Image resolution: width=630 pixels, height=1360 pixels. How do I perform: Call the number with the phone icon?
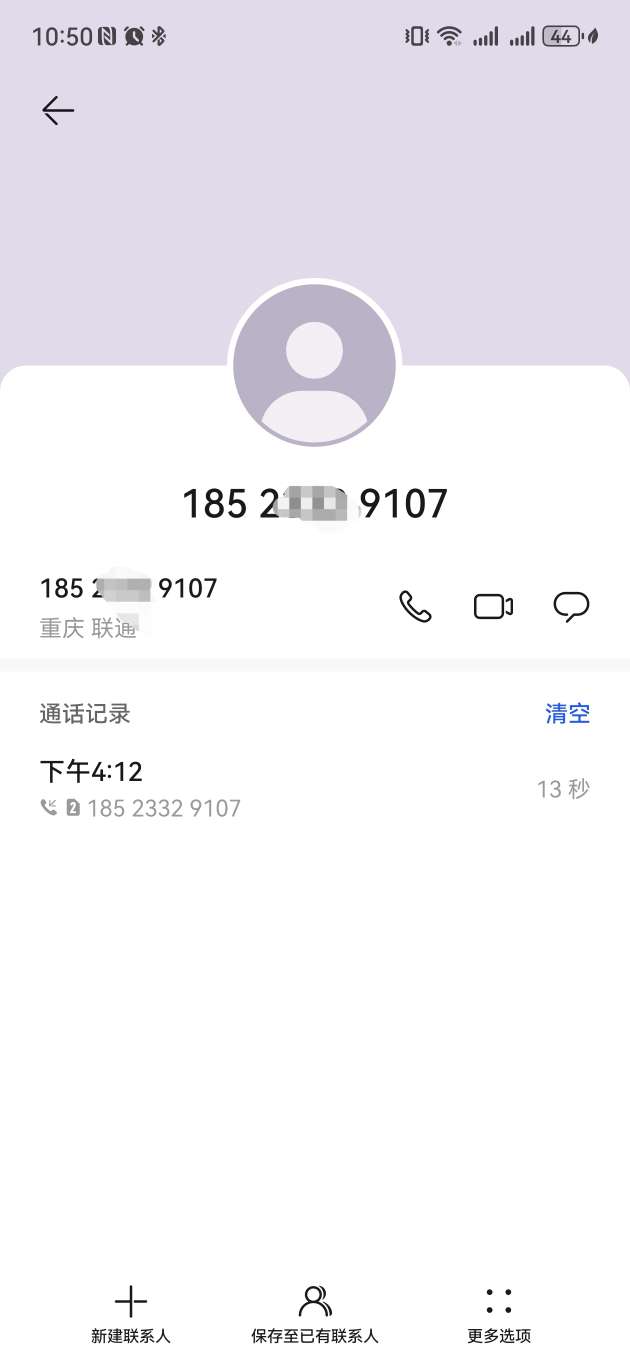pyautogui.click(x=415, y=607)
